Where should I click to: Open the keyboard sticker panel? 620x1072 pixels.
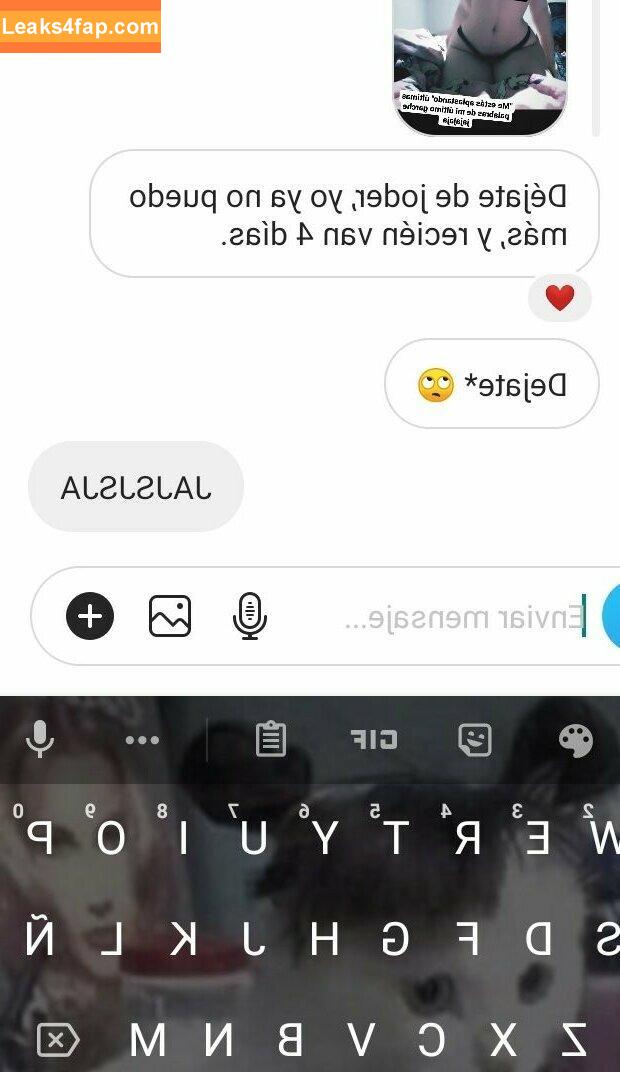(x=475, y=740)
